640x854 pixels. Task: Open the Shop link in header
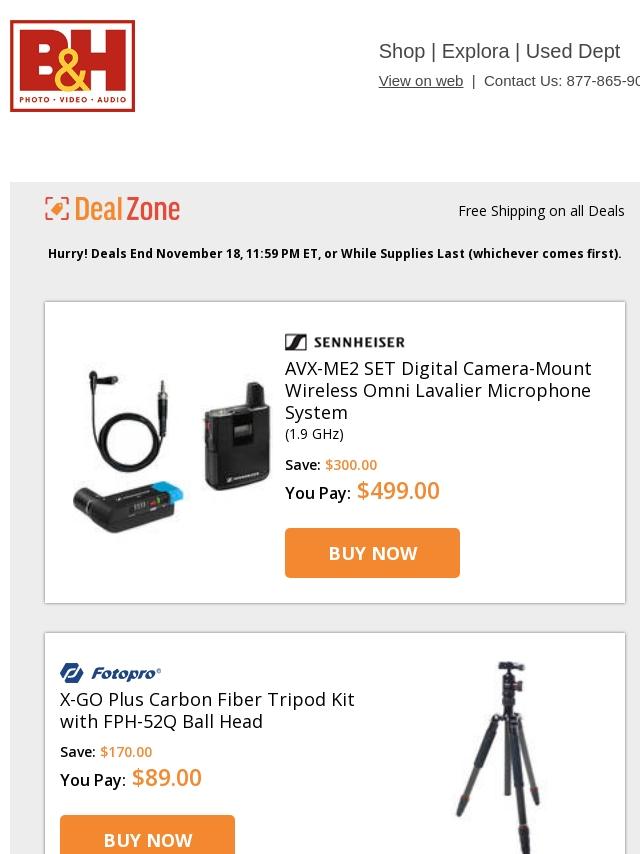coord(401,51)
